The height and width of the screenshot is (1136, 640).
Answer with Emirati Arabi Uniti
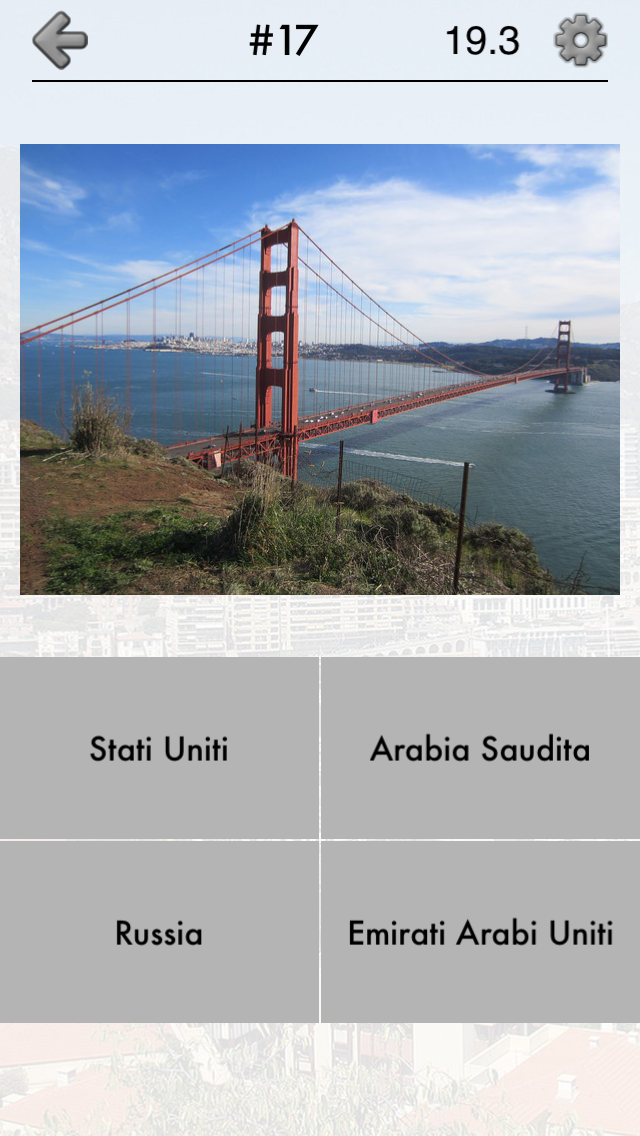click(481, 932)
